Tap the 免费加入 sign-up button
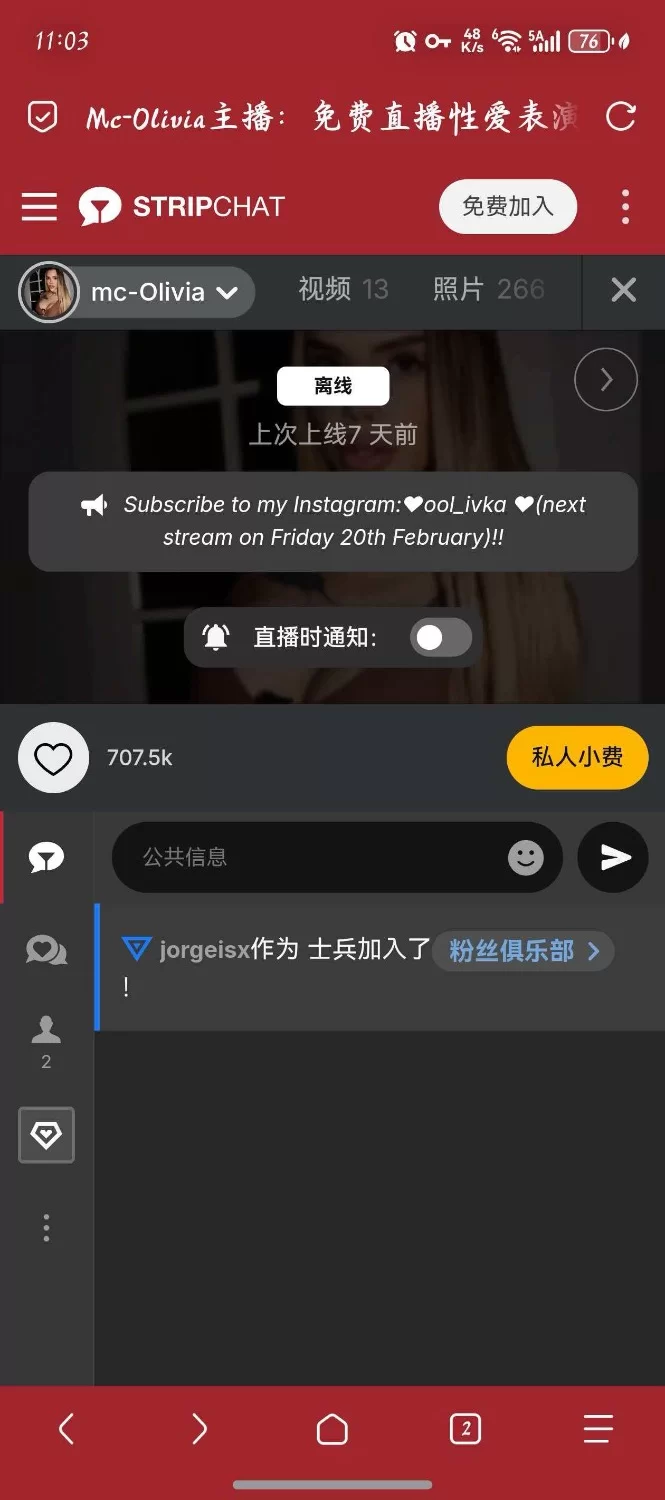This screenshot has width=665, height=1500. coord(507,207)
